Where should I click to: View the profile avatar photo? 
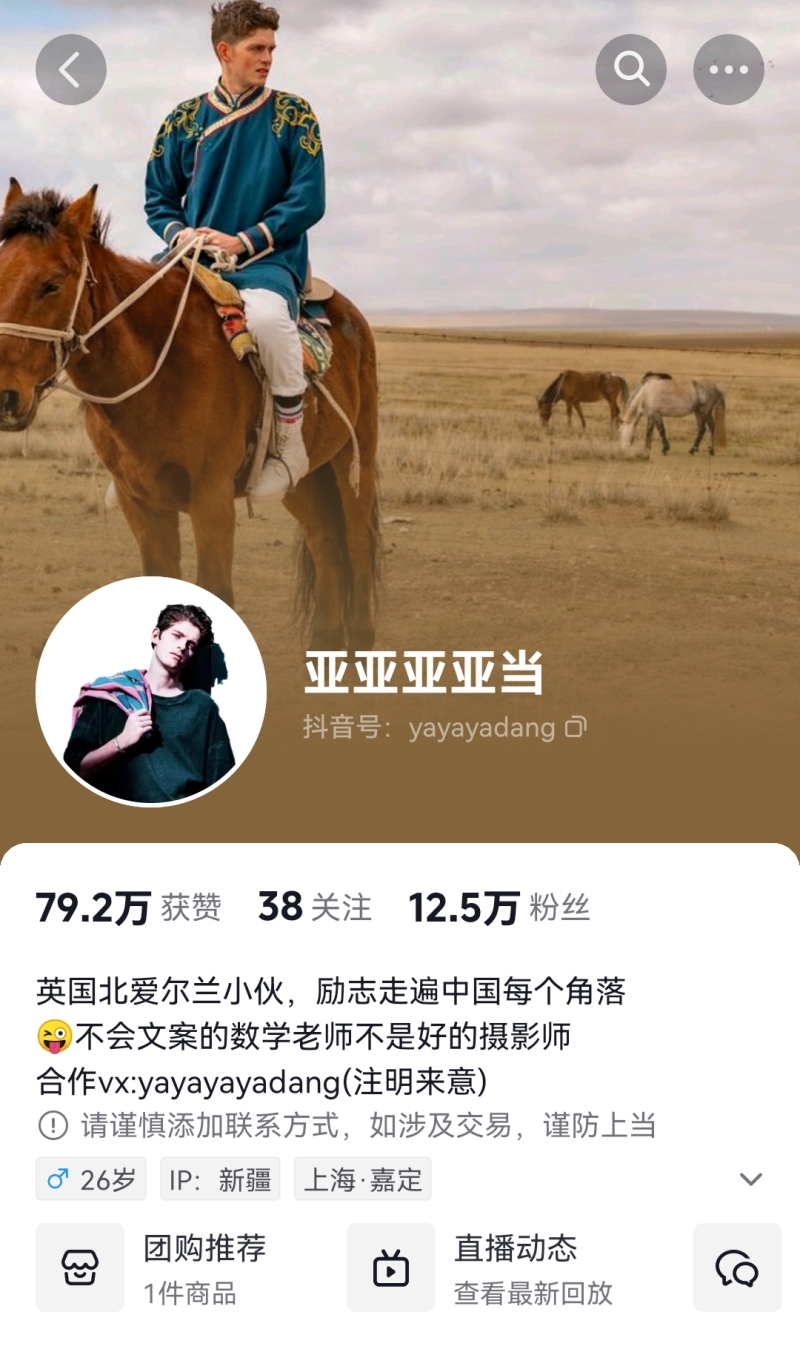pyautogui.click(x=151, y=691)
